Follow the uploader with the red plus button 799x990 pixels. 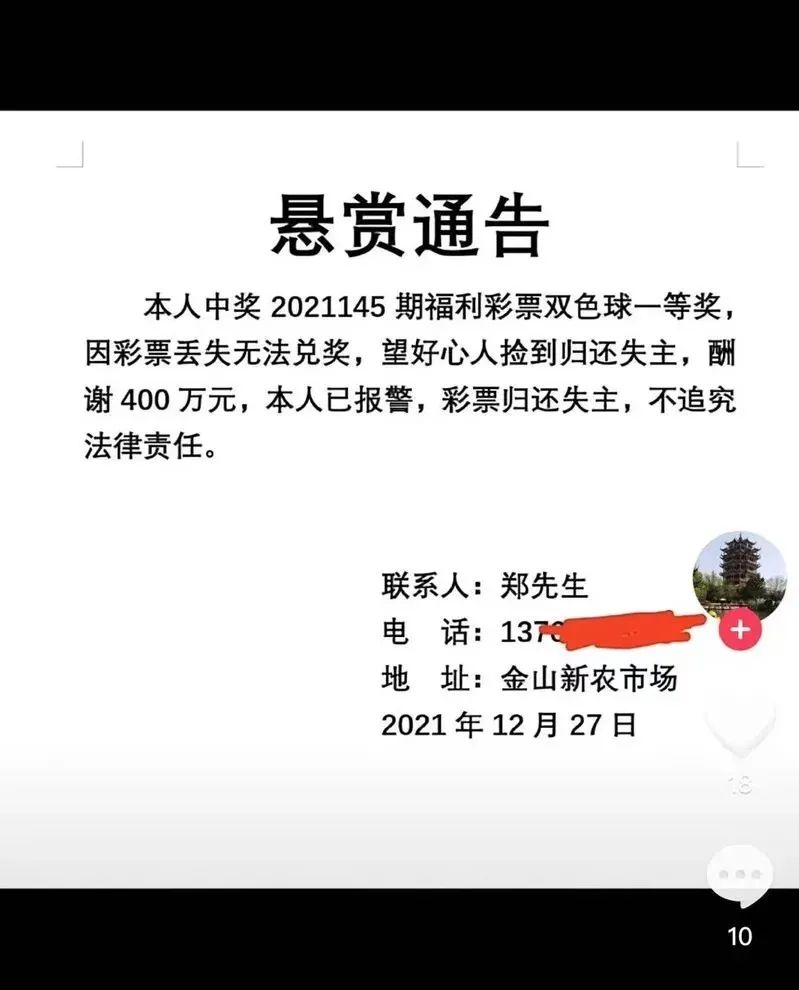(x=740, y=630)
